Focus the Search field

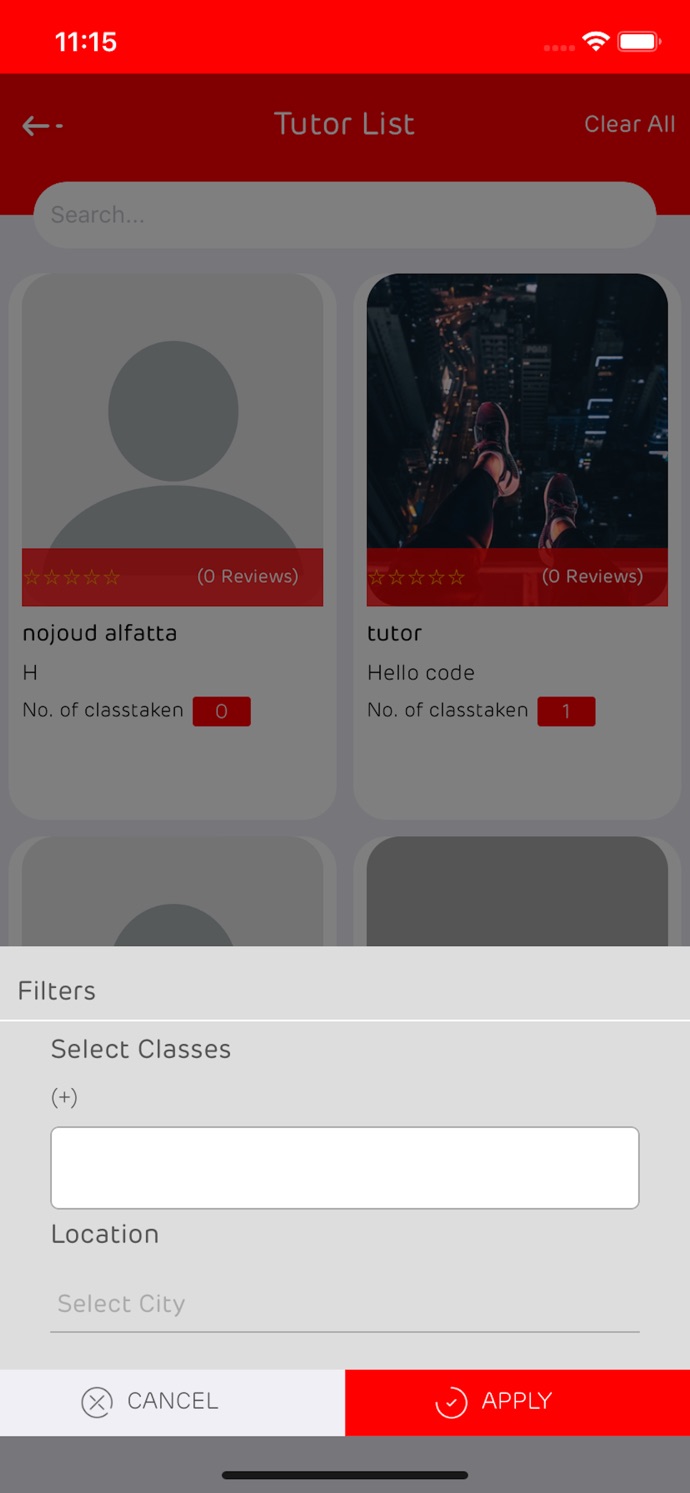pyautogui.click(x=344, y=215)
